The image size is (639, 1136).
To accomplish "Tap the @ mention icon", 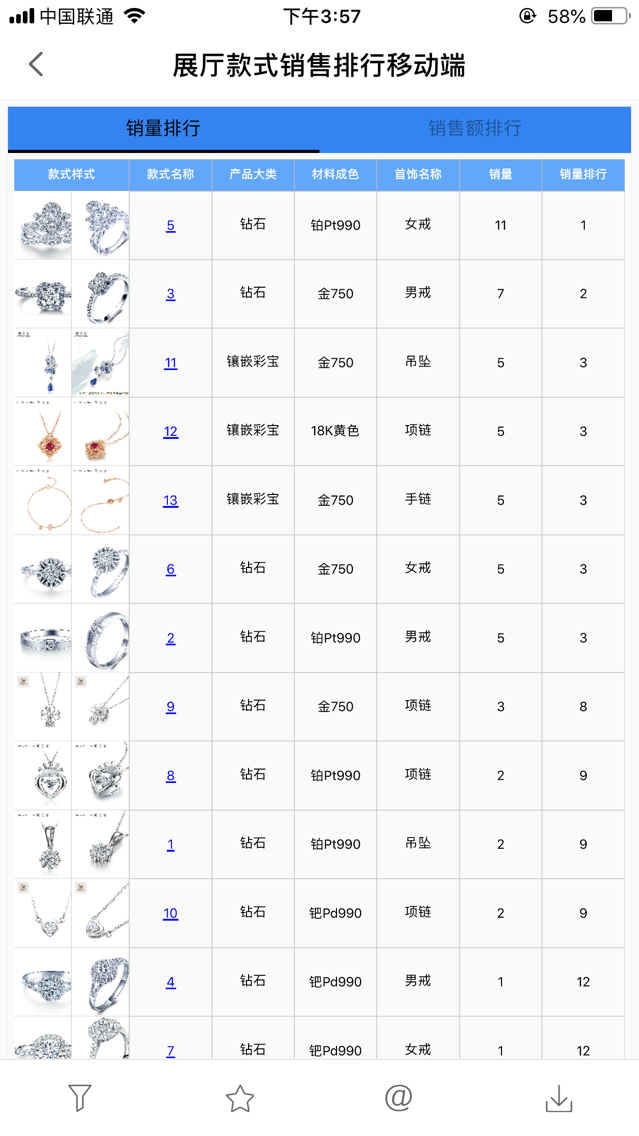I will pos(398,1098).
